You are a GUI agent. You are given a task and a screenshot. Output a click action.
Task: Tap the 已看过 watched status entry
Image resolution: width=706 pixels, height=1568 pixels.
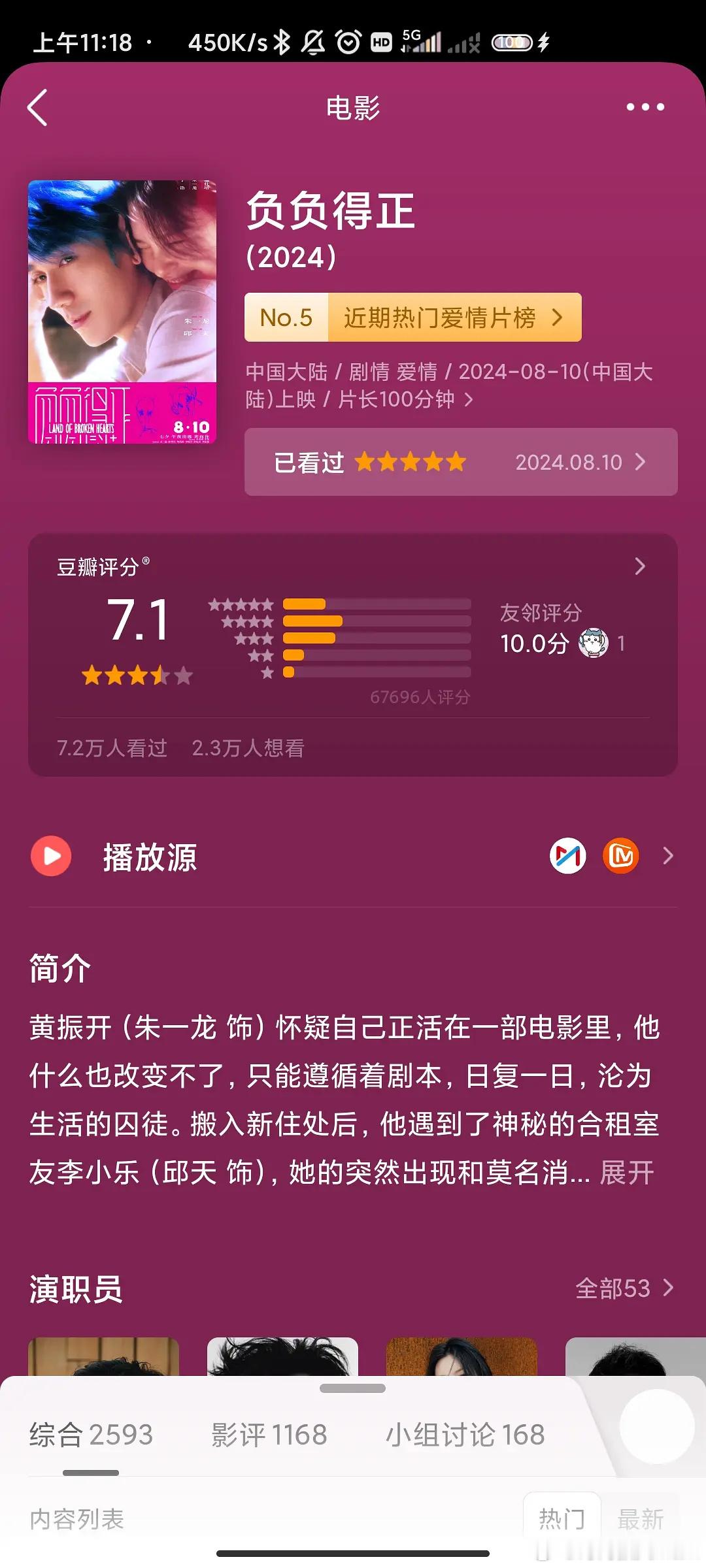[311, 462]
